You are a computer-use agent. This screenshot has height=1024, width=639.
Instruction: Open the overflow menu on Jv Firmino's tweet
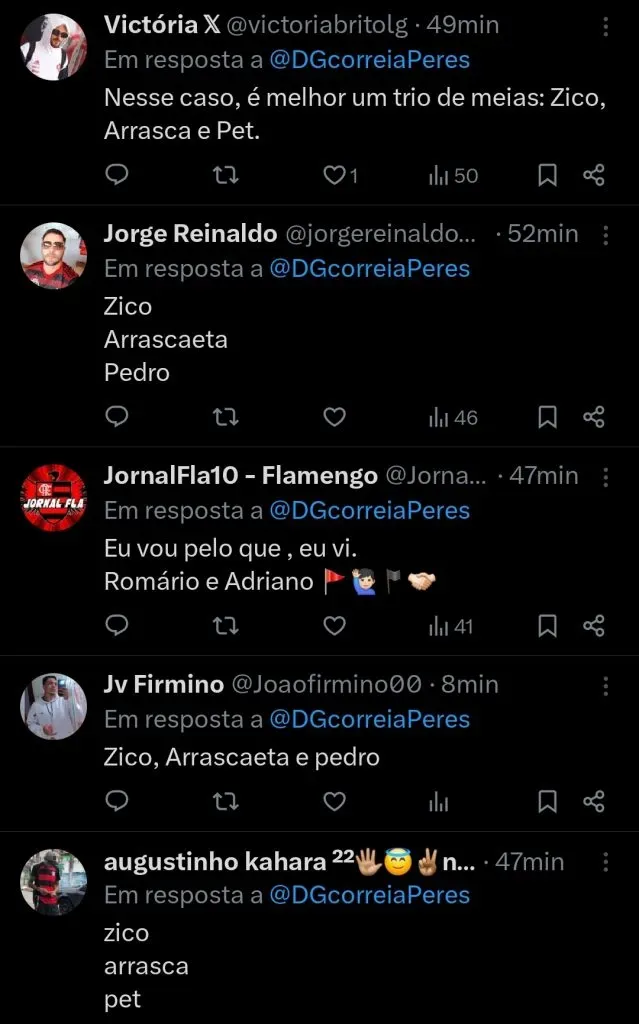click(x=606, y=685)
